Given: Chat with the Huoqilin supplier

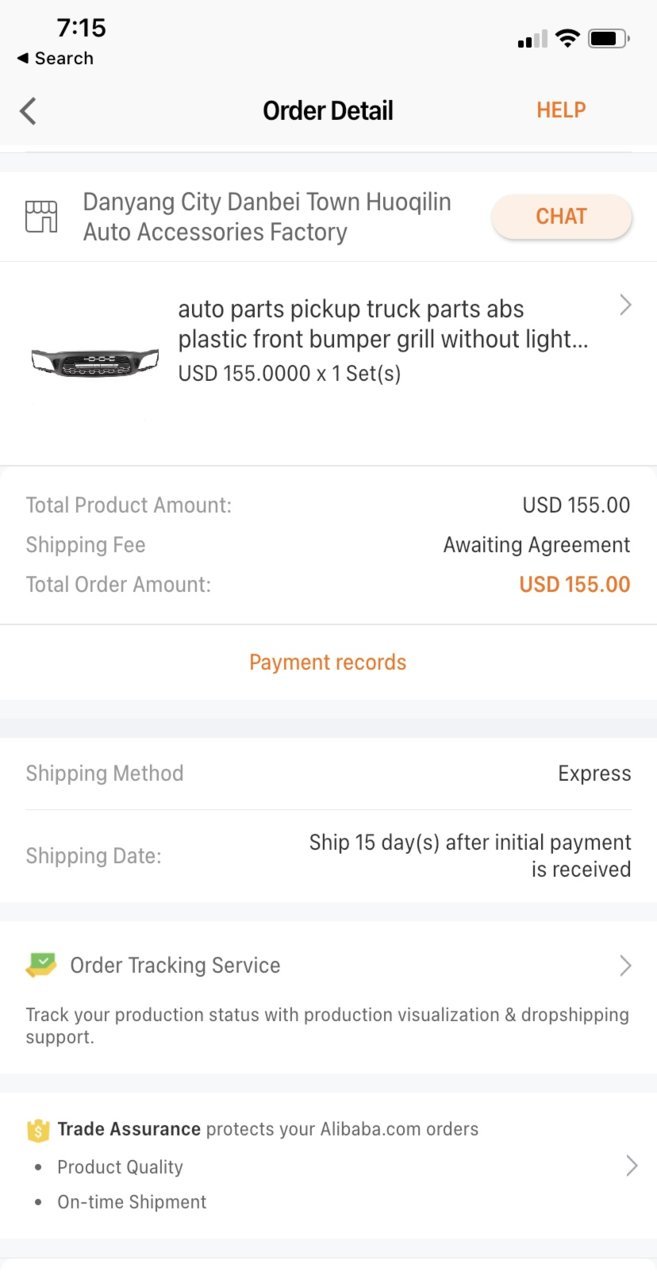Looking at the screenshot, I should pyautogui.click(x=561, y=216).
